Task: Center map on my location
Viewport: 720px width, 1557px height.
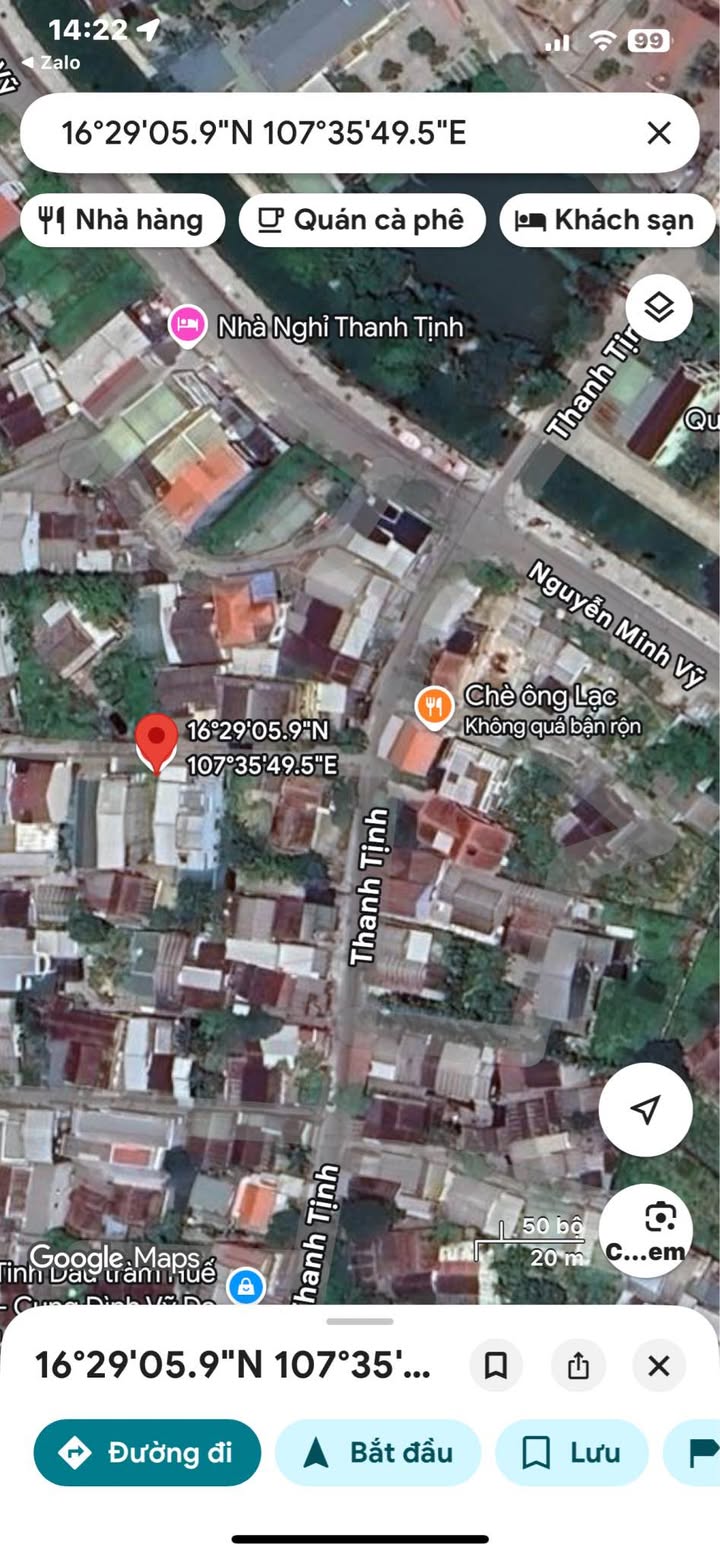Action: [646, 1109]
